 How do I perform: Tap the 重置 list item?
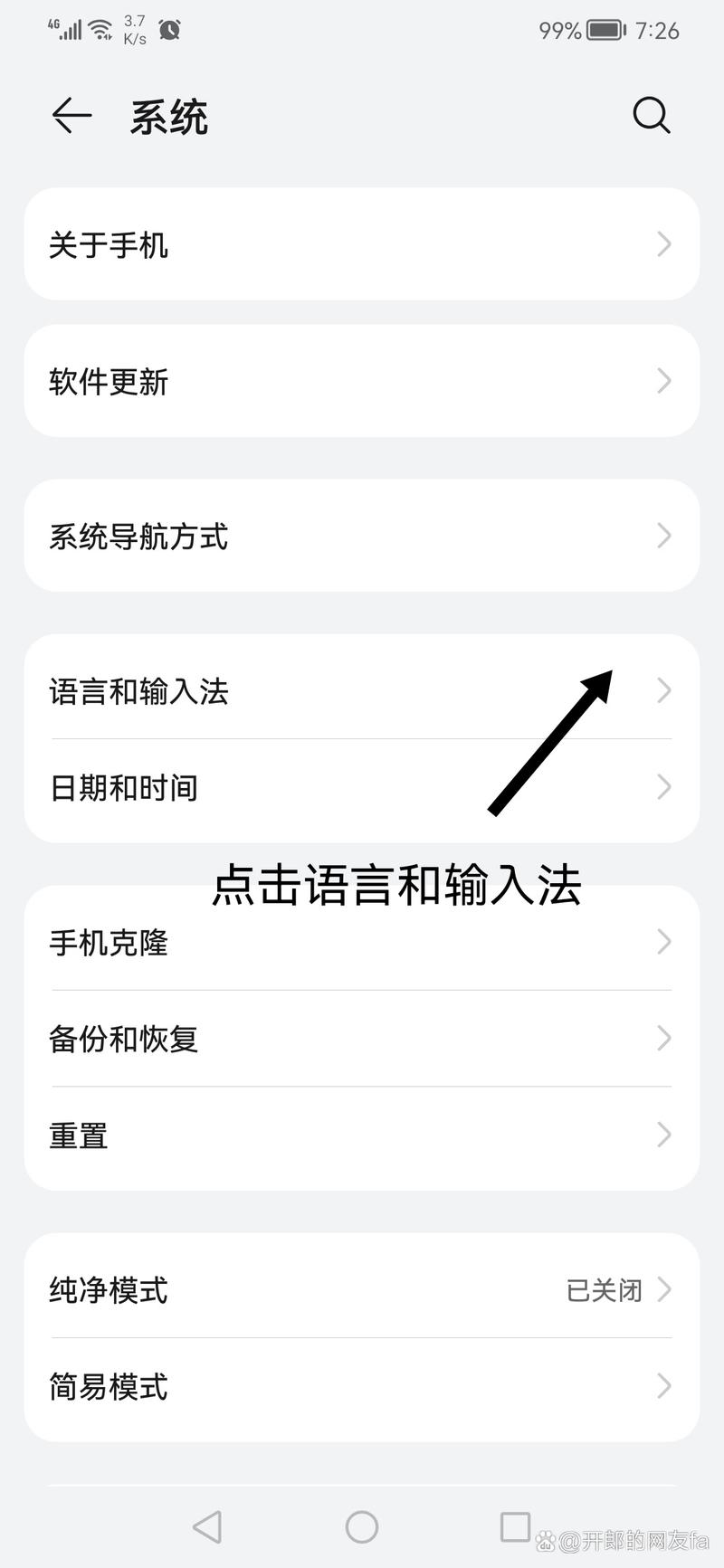[362, 1135]
